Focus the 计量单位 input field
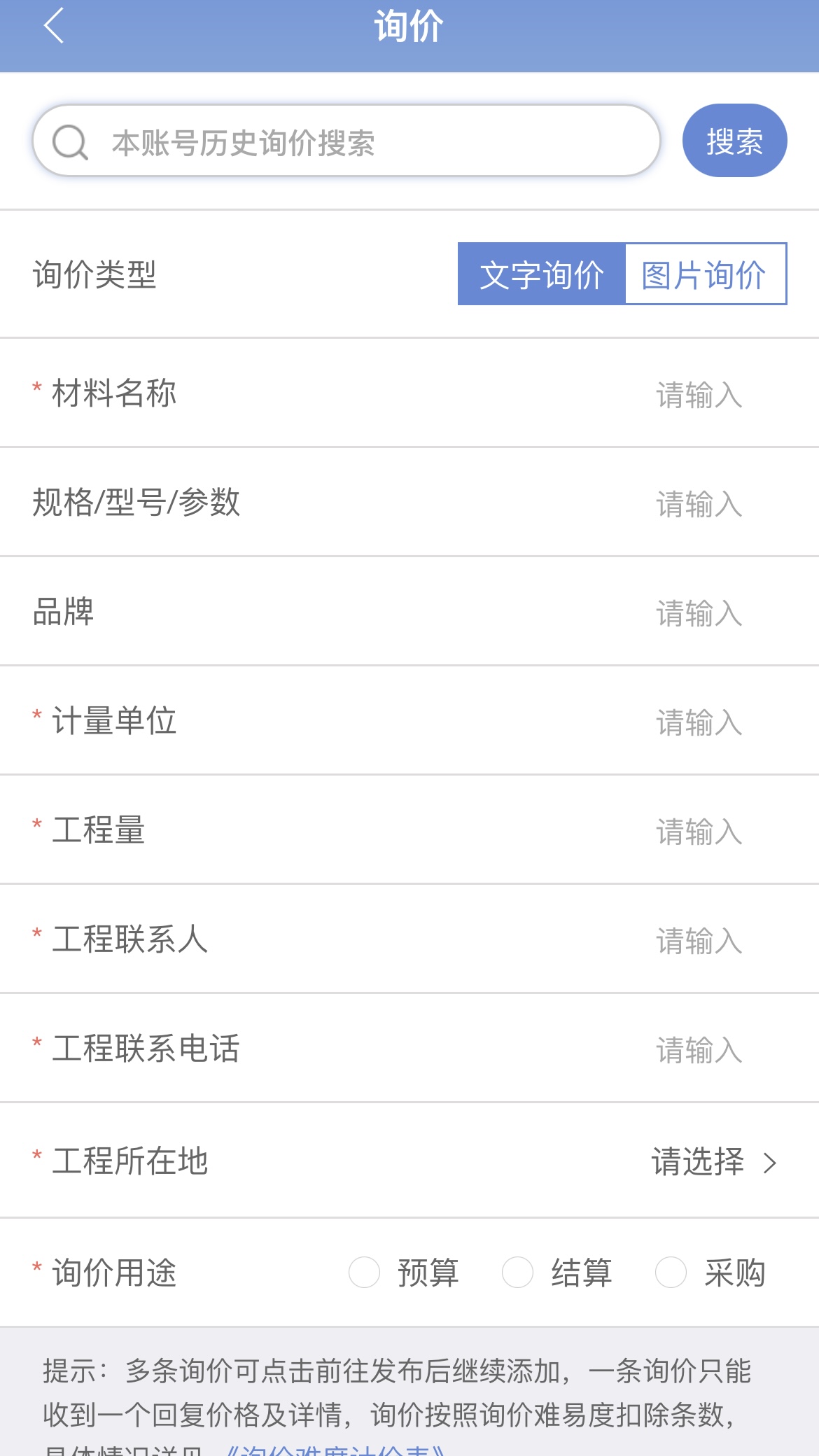This screenshot has height=1456, width=819. coord(699,722)
